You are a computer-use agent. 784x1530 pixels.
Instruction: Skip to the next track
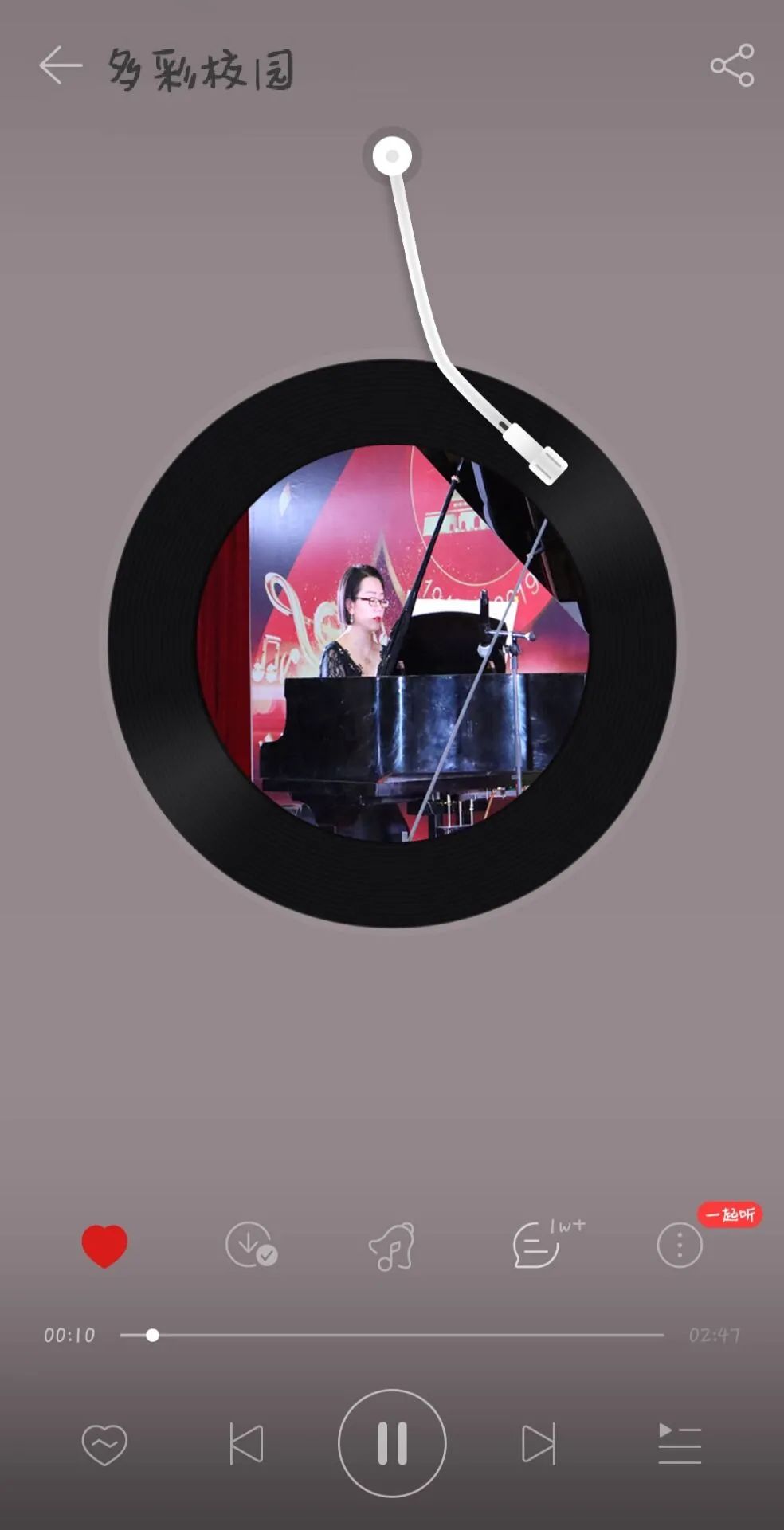point(538,1444)
